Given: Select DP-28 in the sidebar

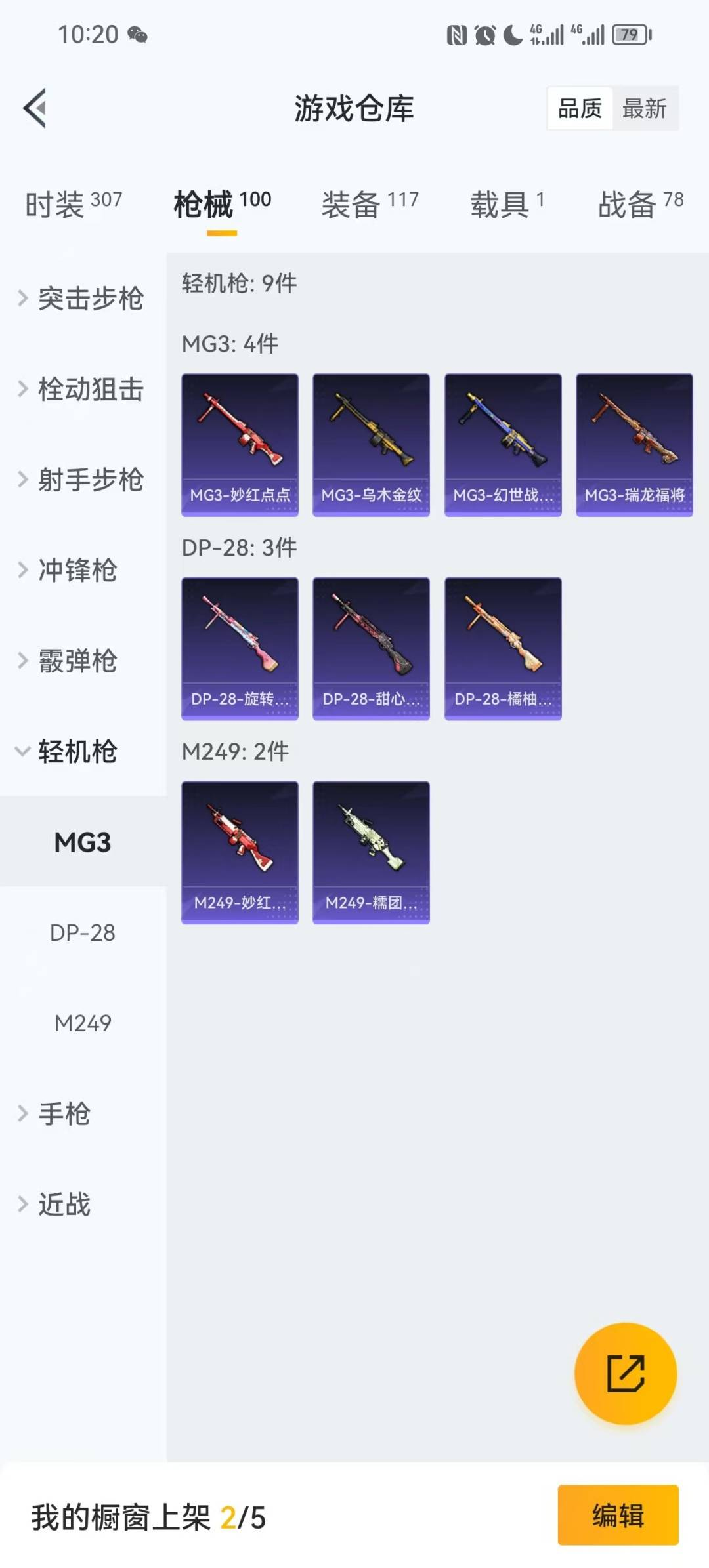Looking at the screenshot, I should point(83,932).
